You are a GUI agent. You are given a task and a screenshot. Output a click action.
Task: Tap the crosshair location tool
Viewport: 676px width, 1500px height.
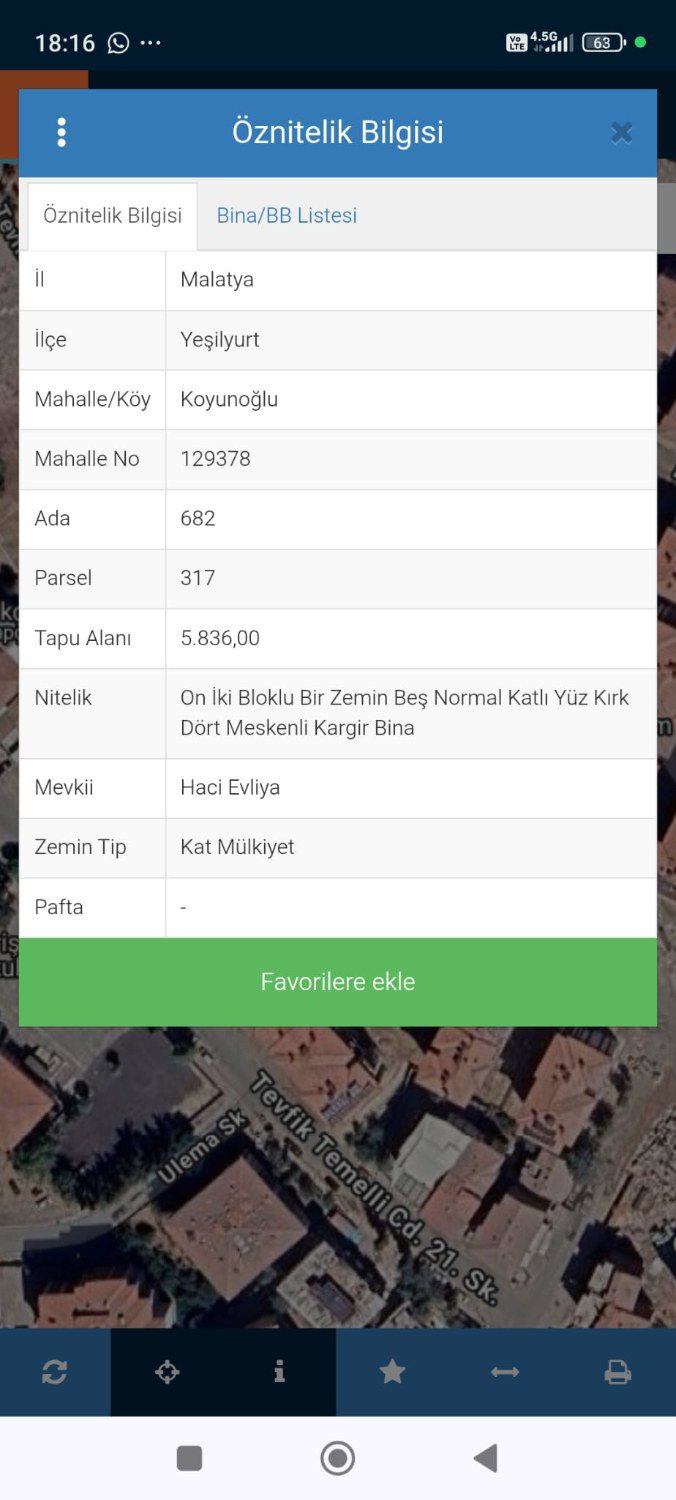pyautogui.click(x=167, y=1372)
